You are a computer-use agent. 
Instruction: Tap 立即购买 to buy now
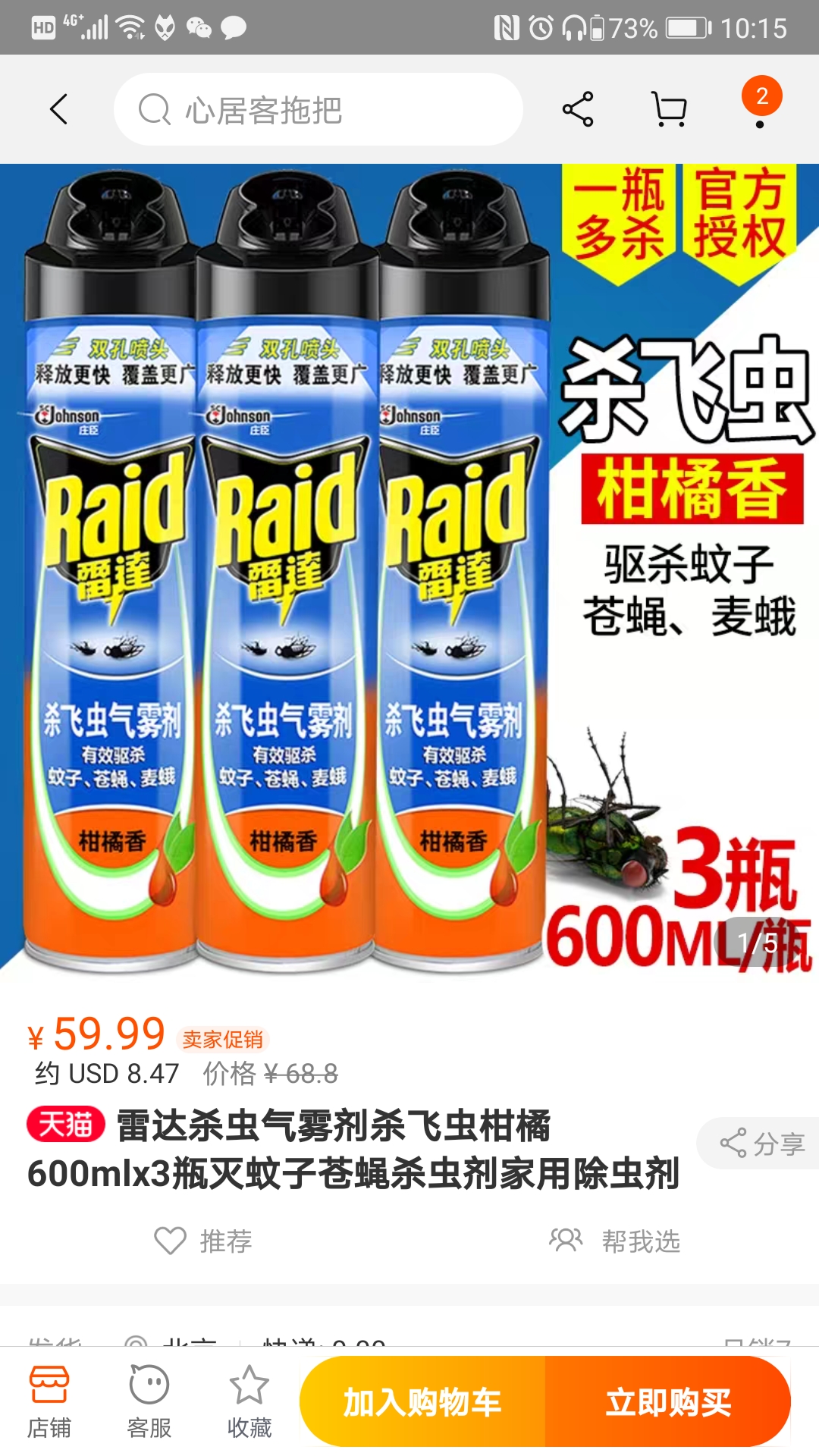668,1401
